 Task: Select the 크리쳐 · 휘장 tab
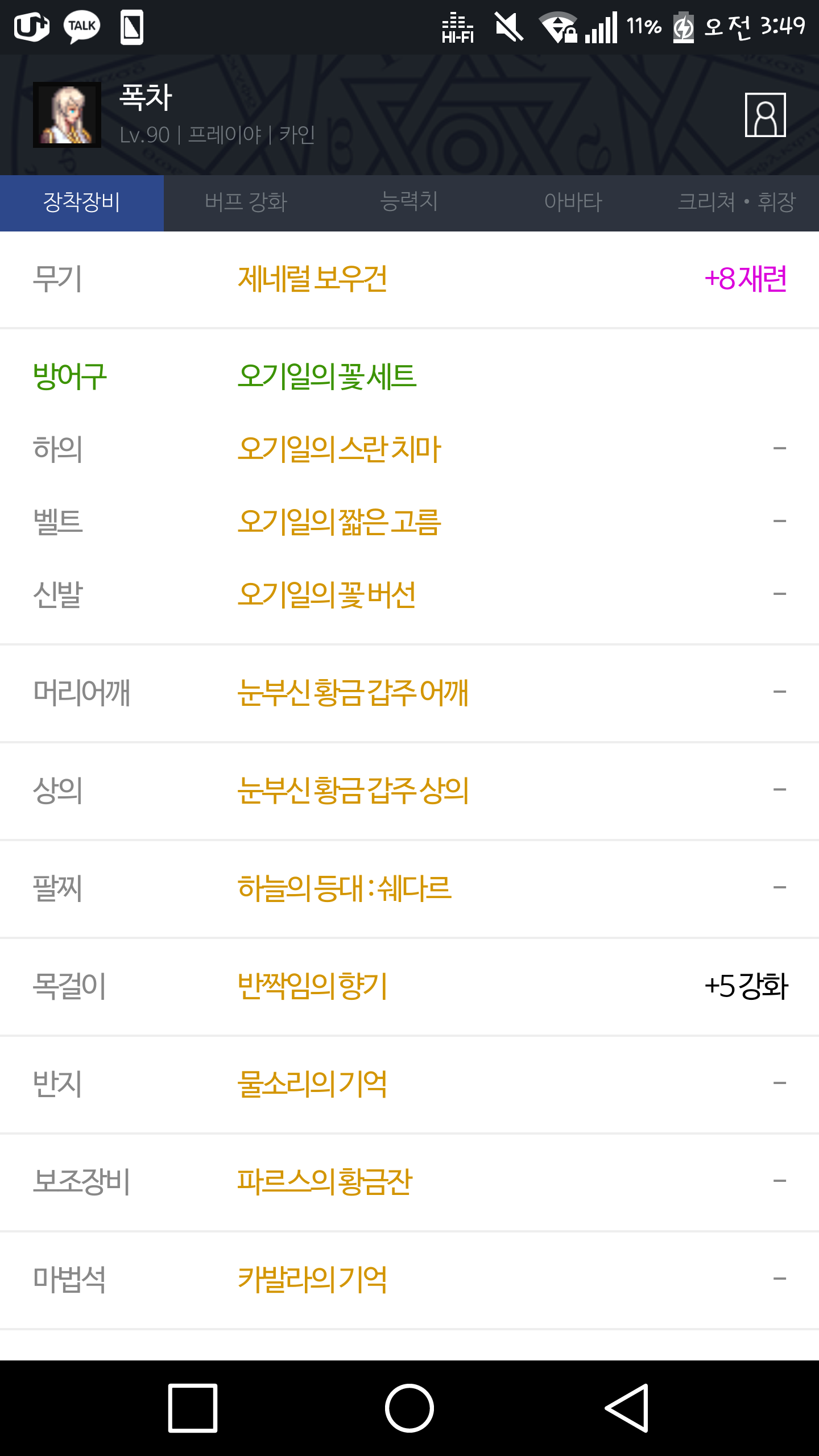(x=737, y=202)
